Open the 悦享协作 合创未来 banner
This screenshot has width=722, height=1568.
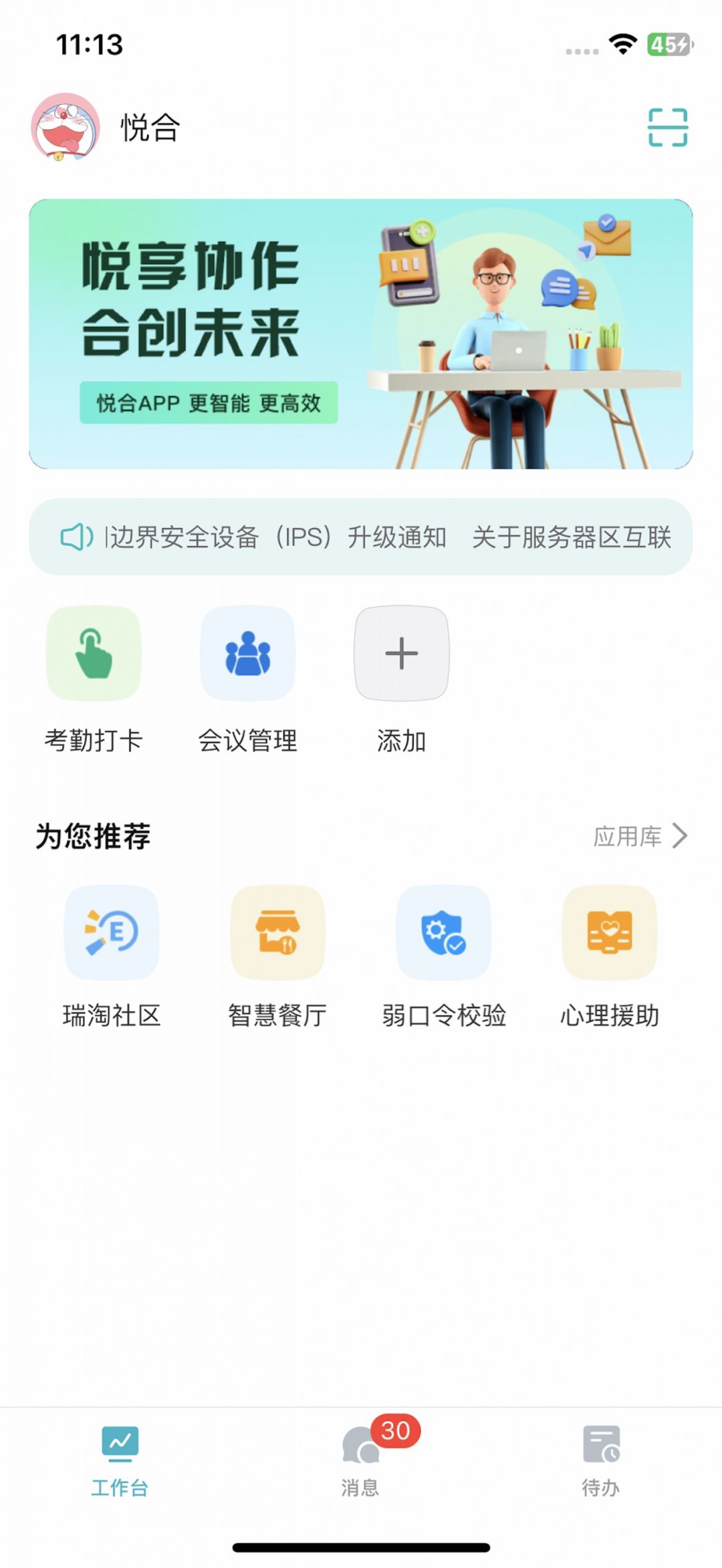click(361, 334)
